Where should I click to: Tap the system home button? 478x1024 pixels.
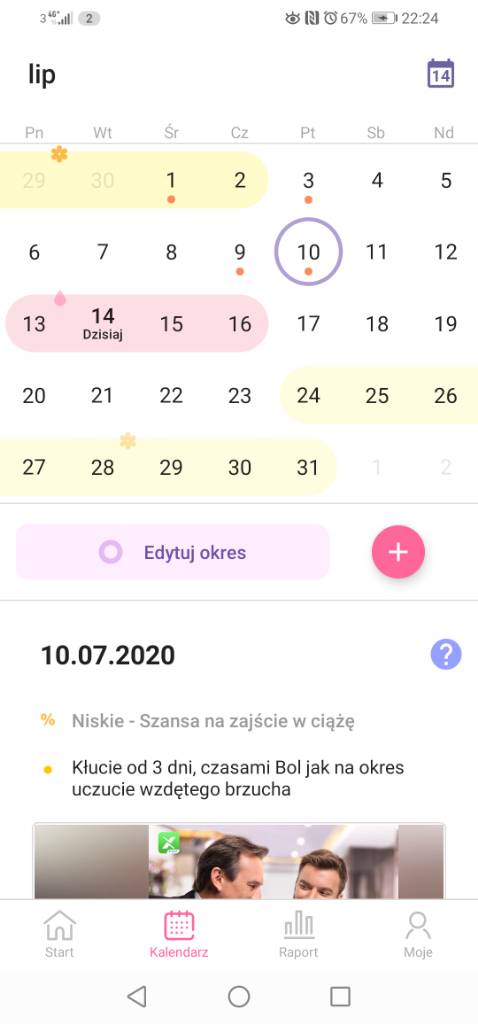239,997
